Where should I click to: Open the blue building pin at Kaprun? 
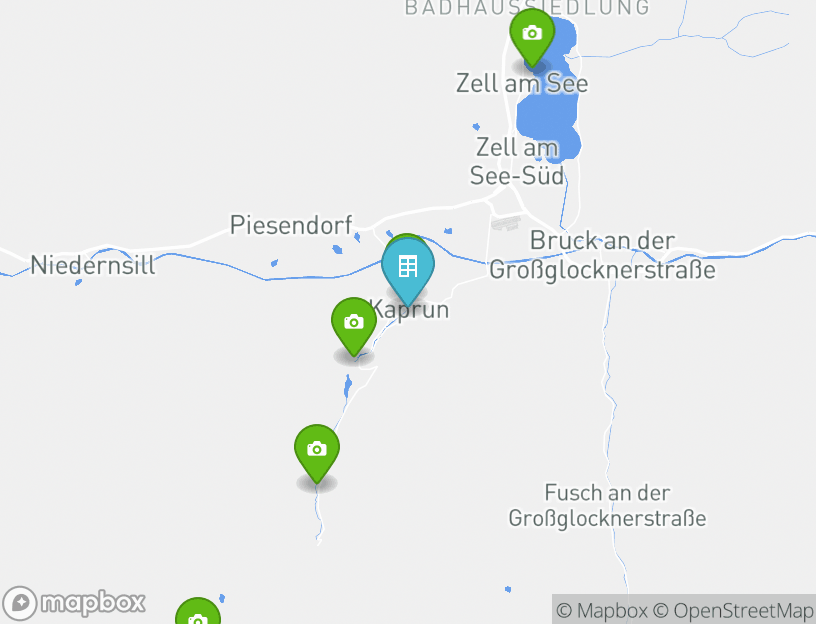[x=408, y=269]
